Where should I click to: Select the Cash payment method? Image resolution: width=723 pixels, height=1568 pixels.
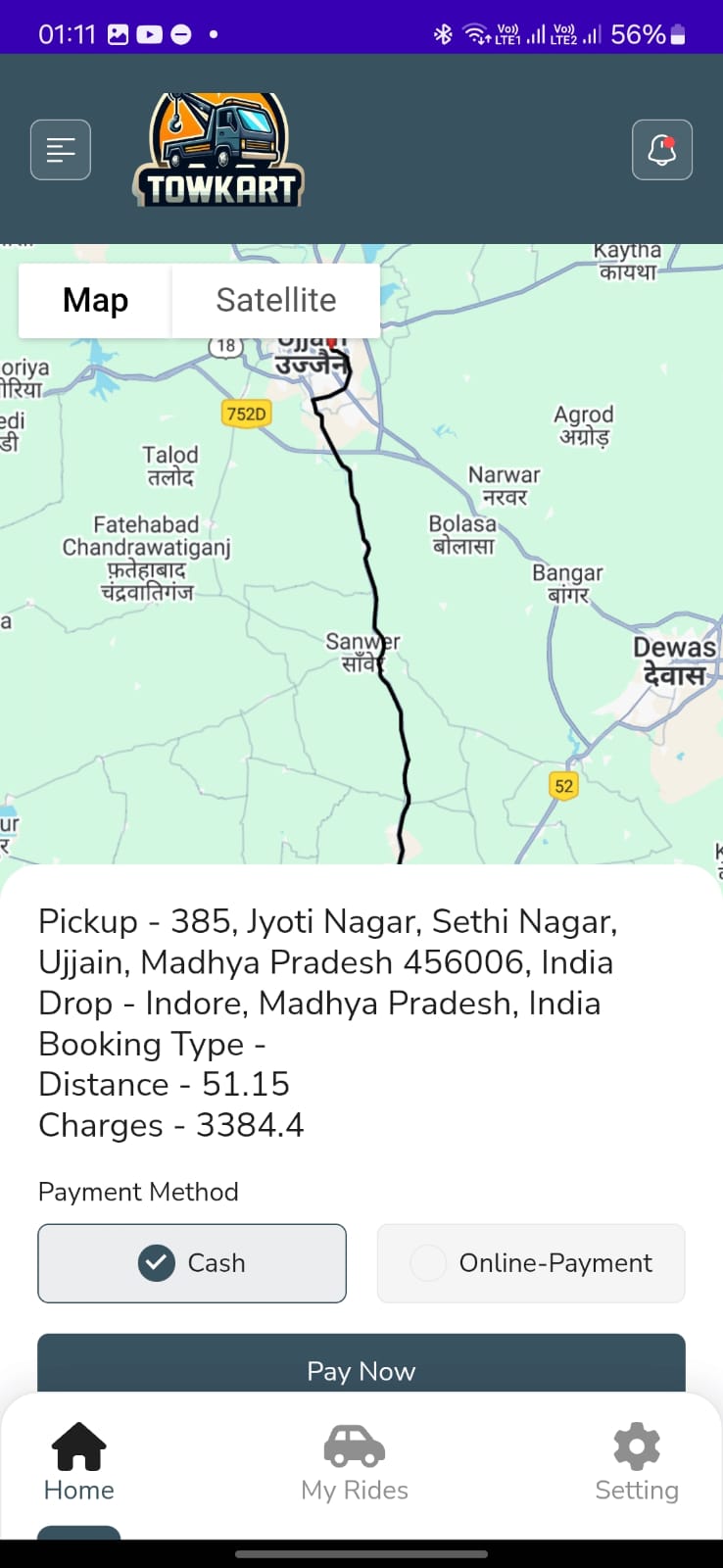(191, 1263)
